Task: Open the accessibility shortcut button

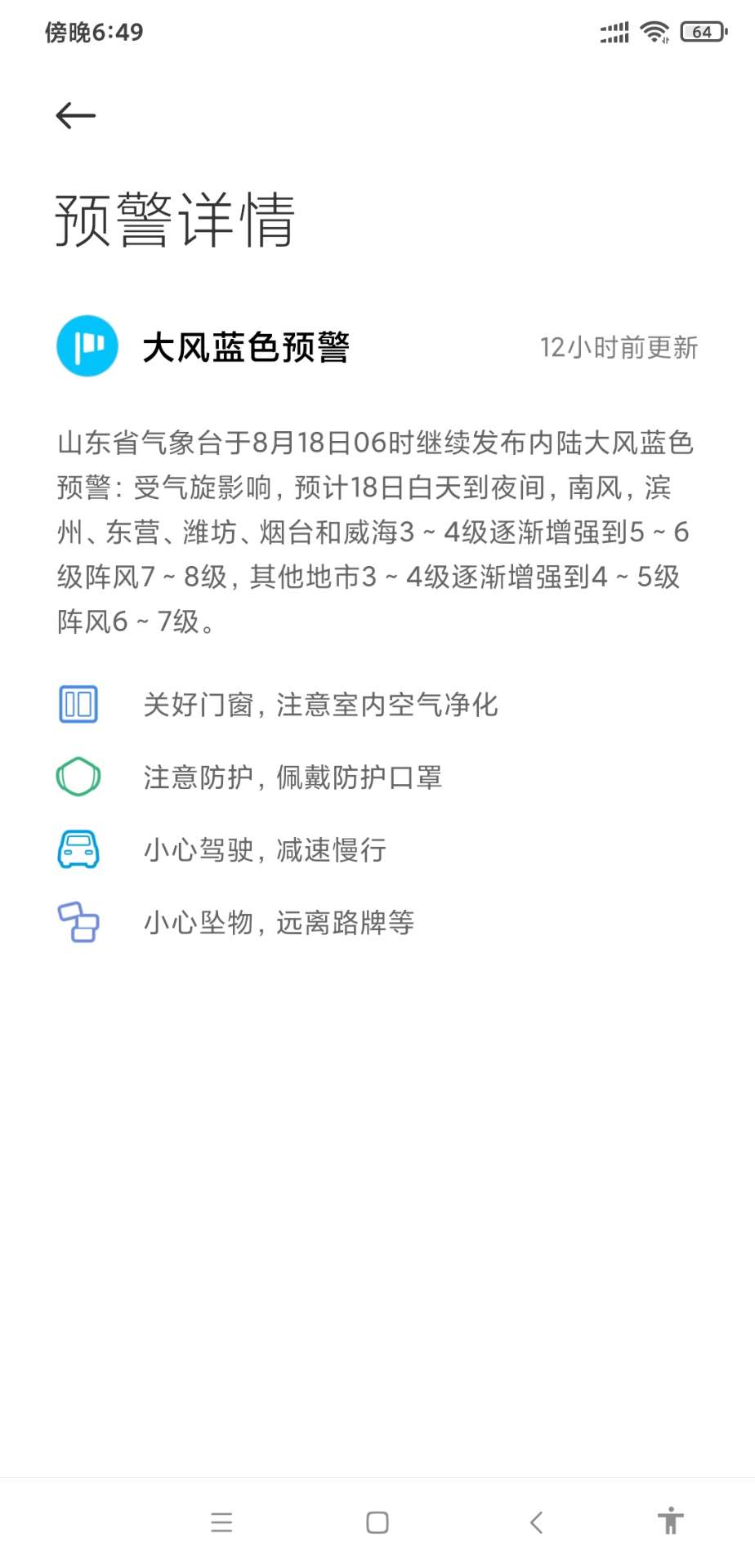Action: [x=670, y=1521]
